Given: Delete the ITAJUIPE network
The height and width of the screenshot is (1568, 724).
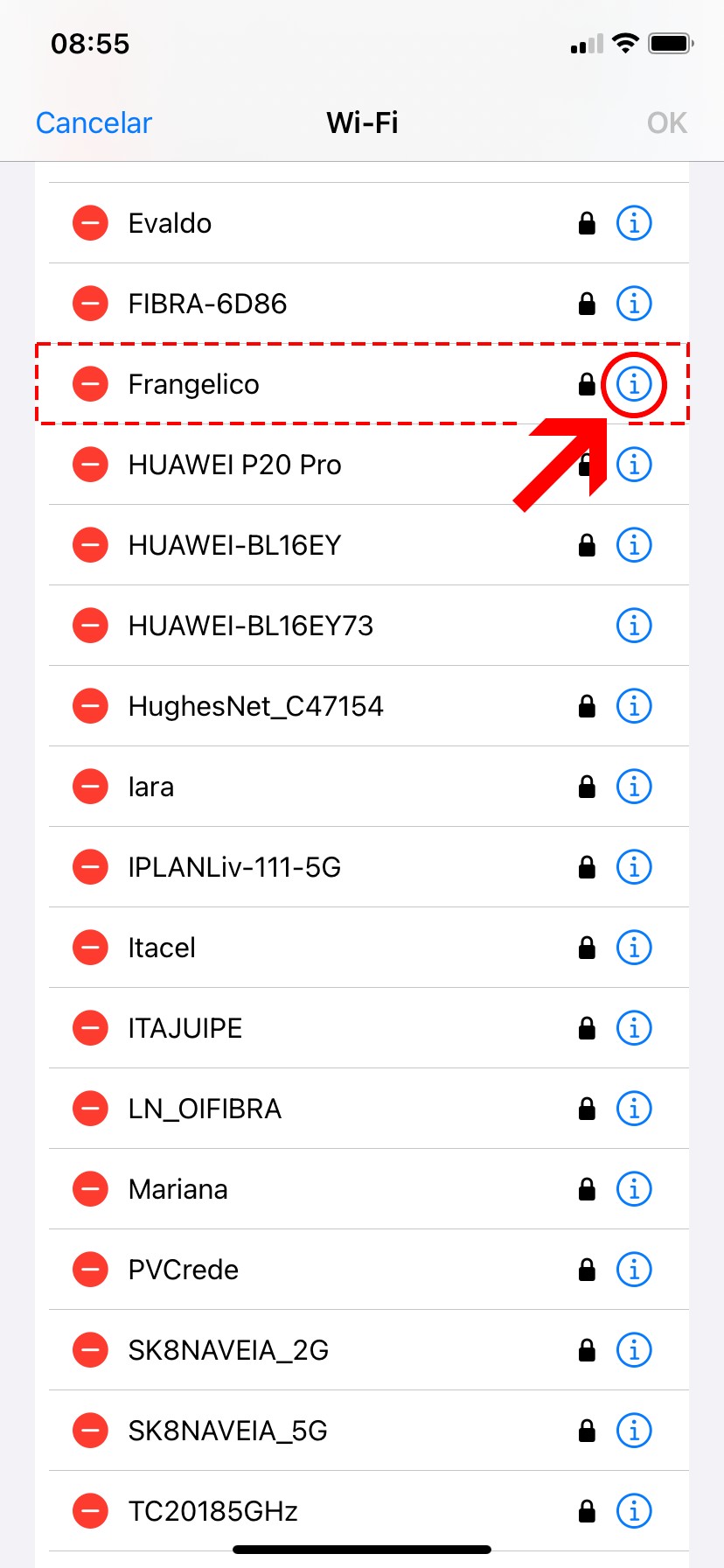Looking at the screenshot, I should coord(90,1028).
